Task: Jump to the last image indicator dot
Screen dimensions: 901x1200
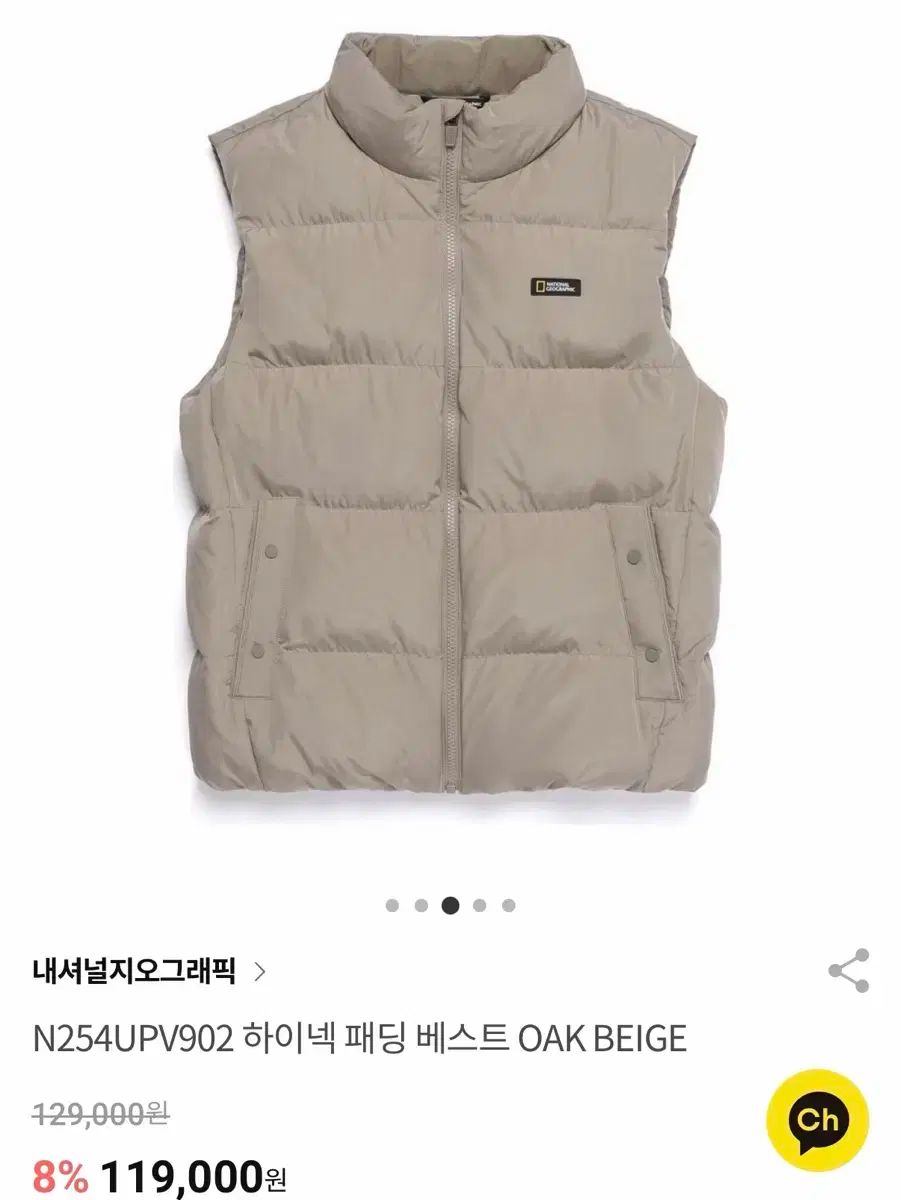Action: tap(509, 906)
